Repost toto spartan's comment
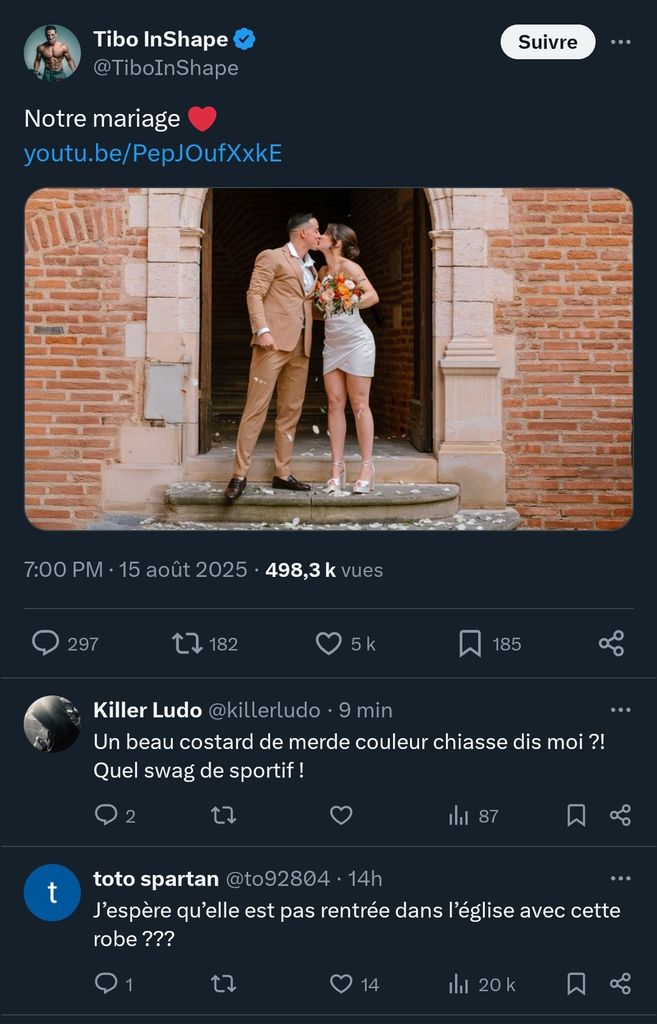The image size is (657, 1024). (223, 984)
